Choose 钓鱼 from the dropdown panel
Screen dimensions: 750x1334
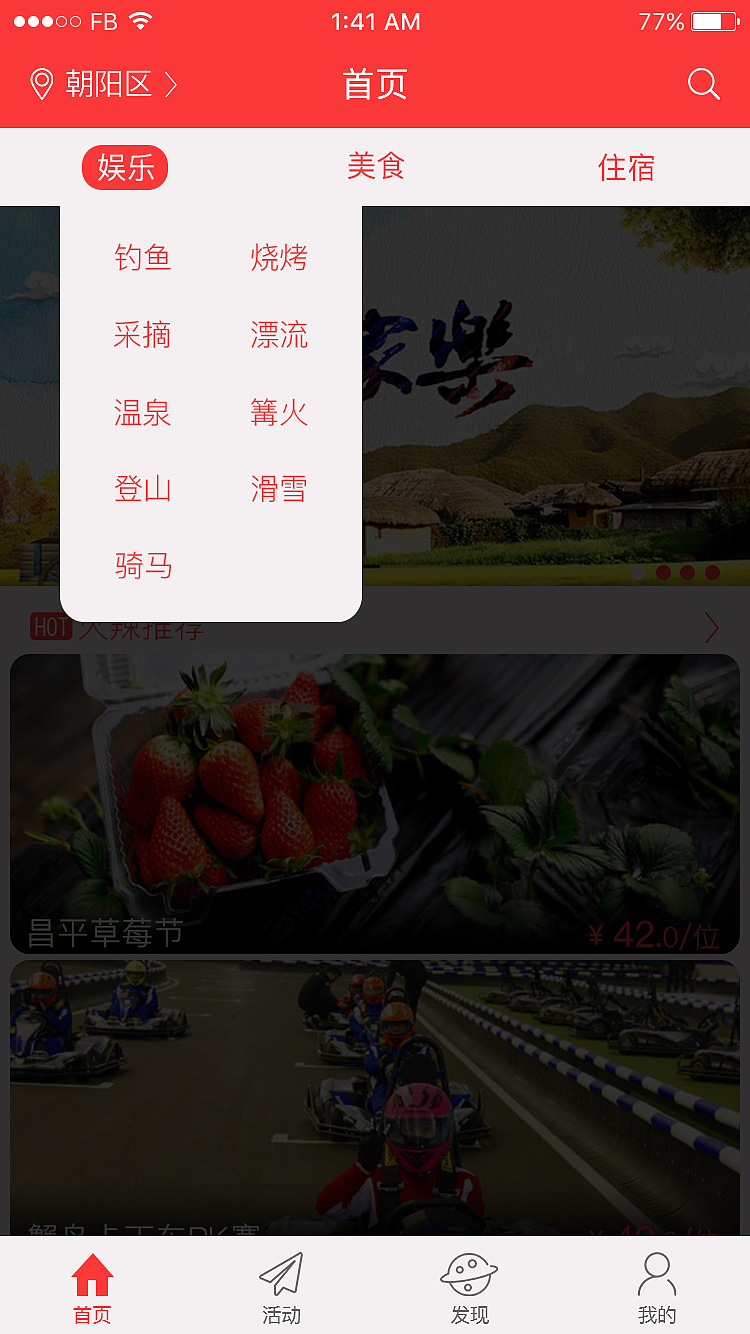pyautogui.click(x=143, y=259)
